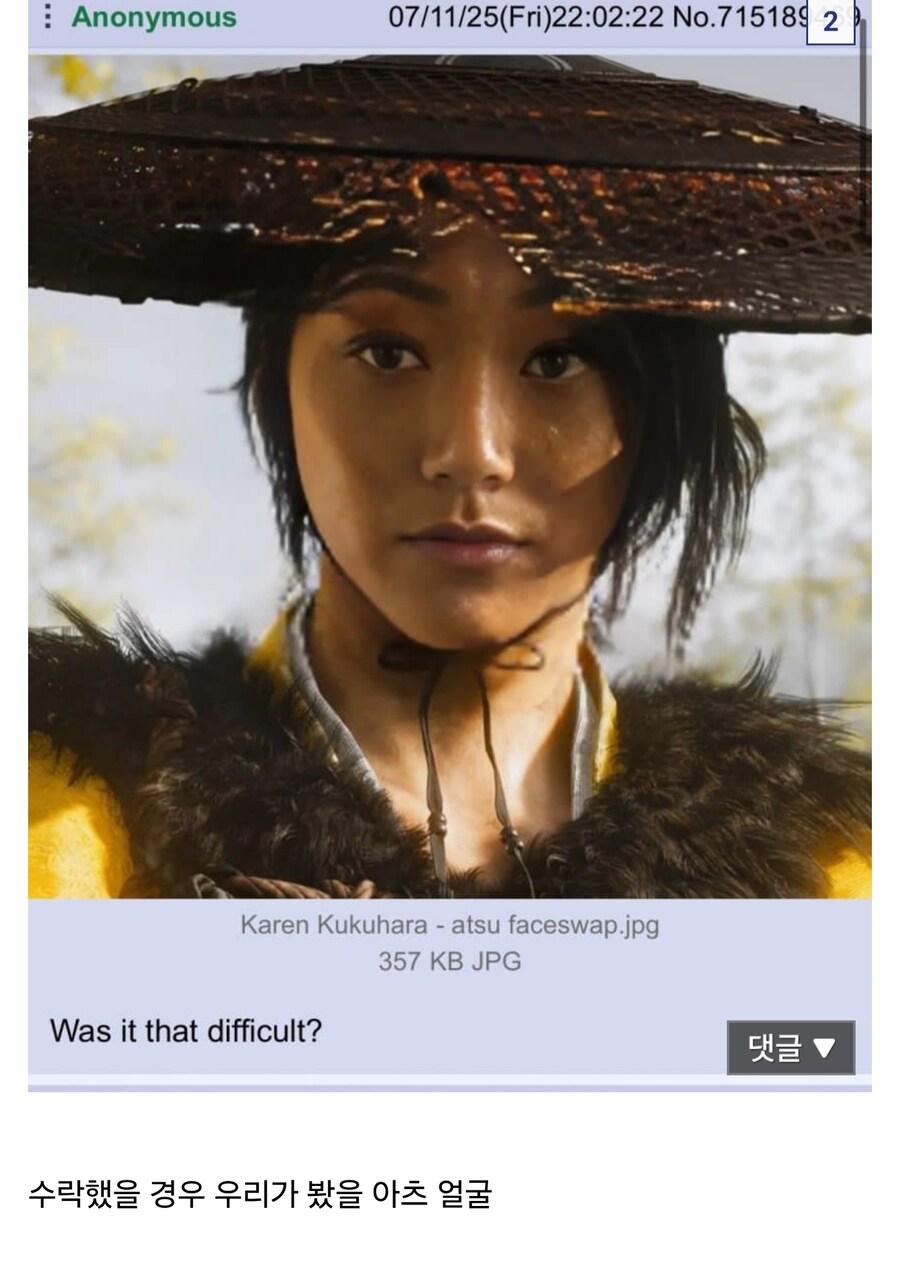Tap the number 2 badge at top corner
This screenshot has height=1276, width=900.
click(830, 22)
